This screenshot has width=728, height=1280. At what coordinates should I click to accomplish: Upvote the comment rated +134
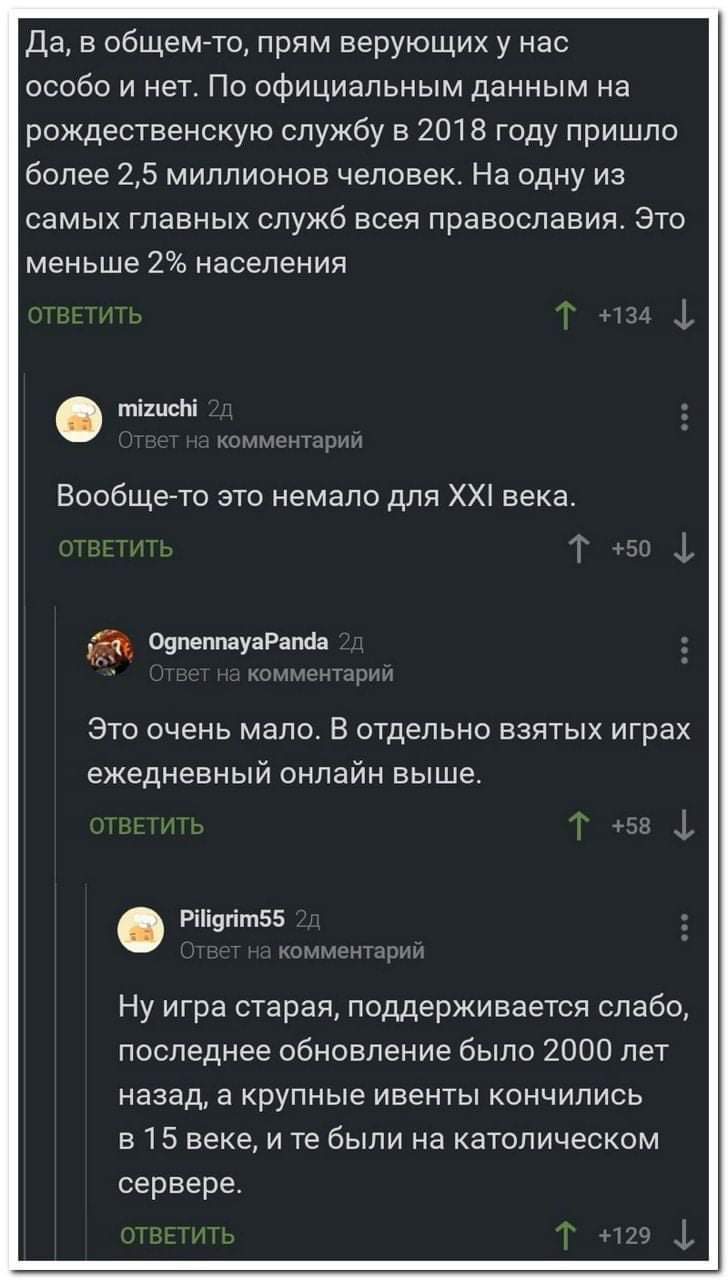(x=567, y=317)
